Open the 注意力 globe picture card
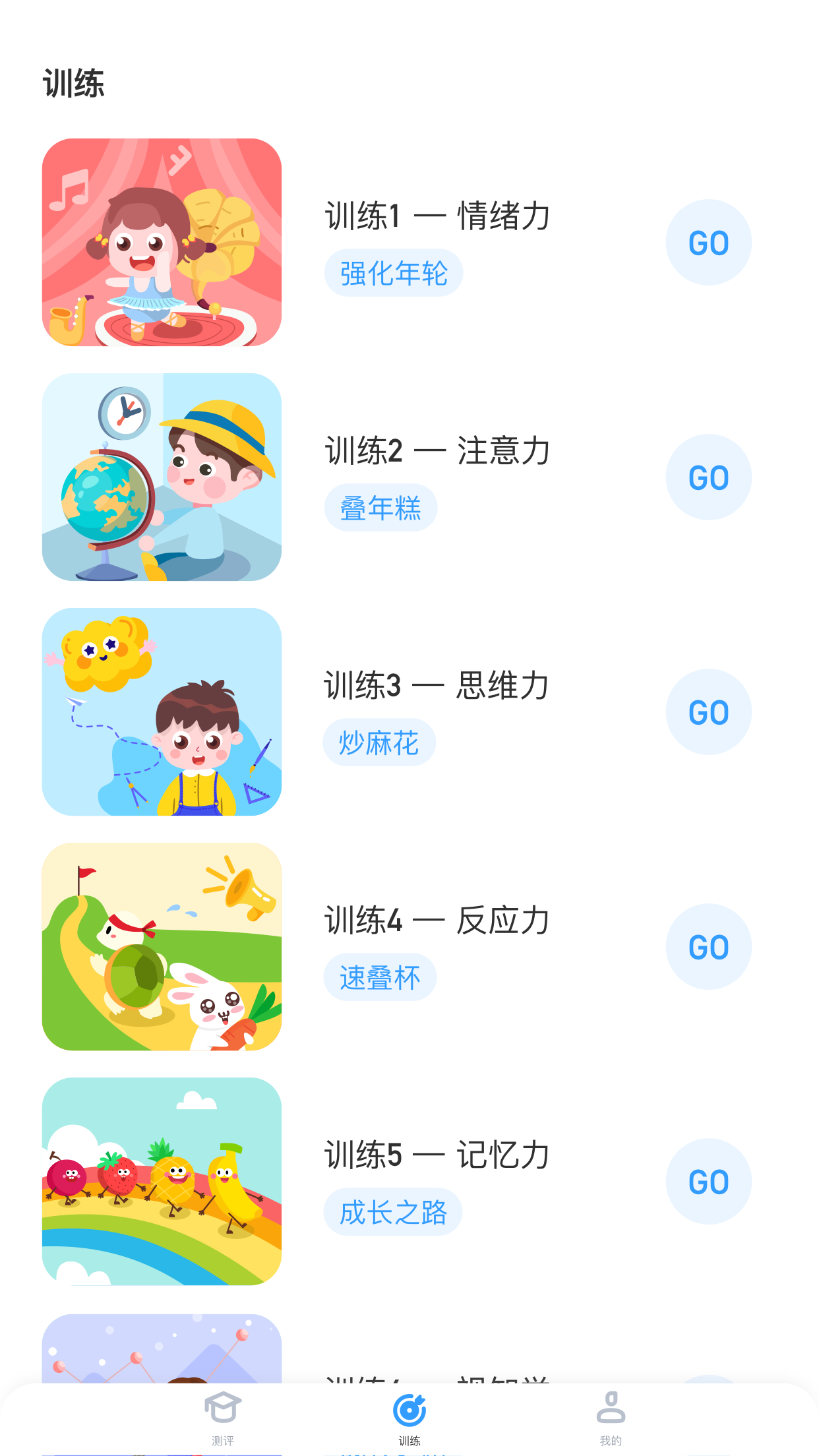Screen dimensions: 819x1456 click(x=162, y=477)
